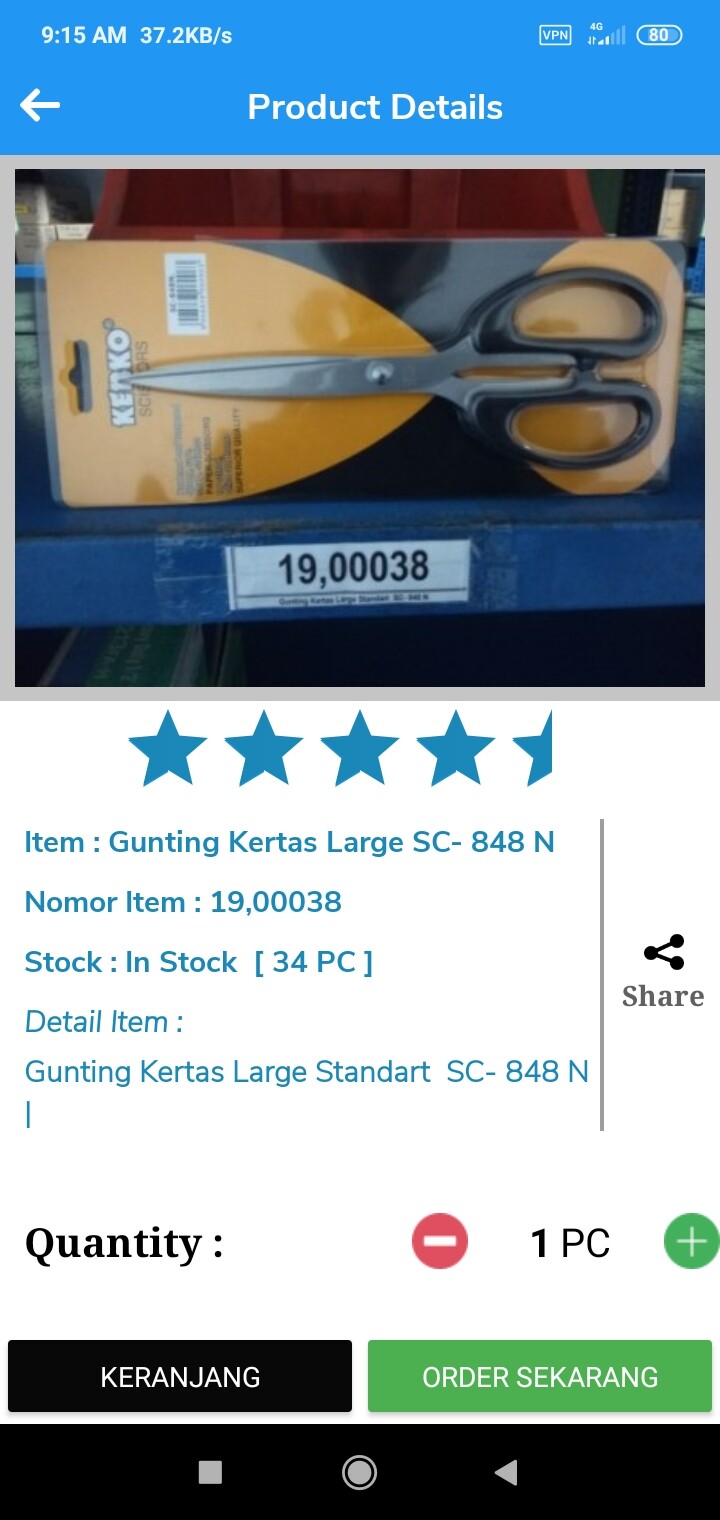
Task: Open the scissors product image
Action: pos(360,428)
